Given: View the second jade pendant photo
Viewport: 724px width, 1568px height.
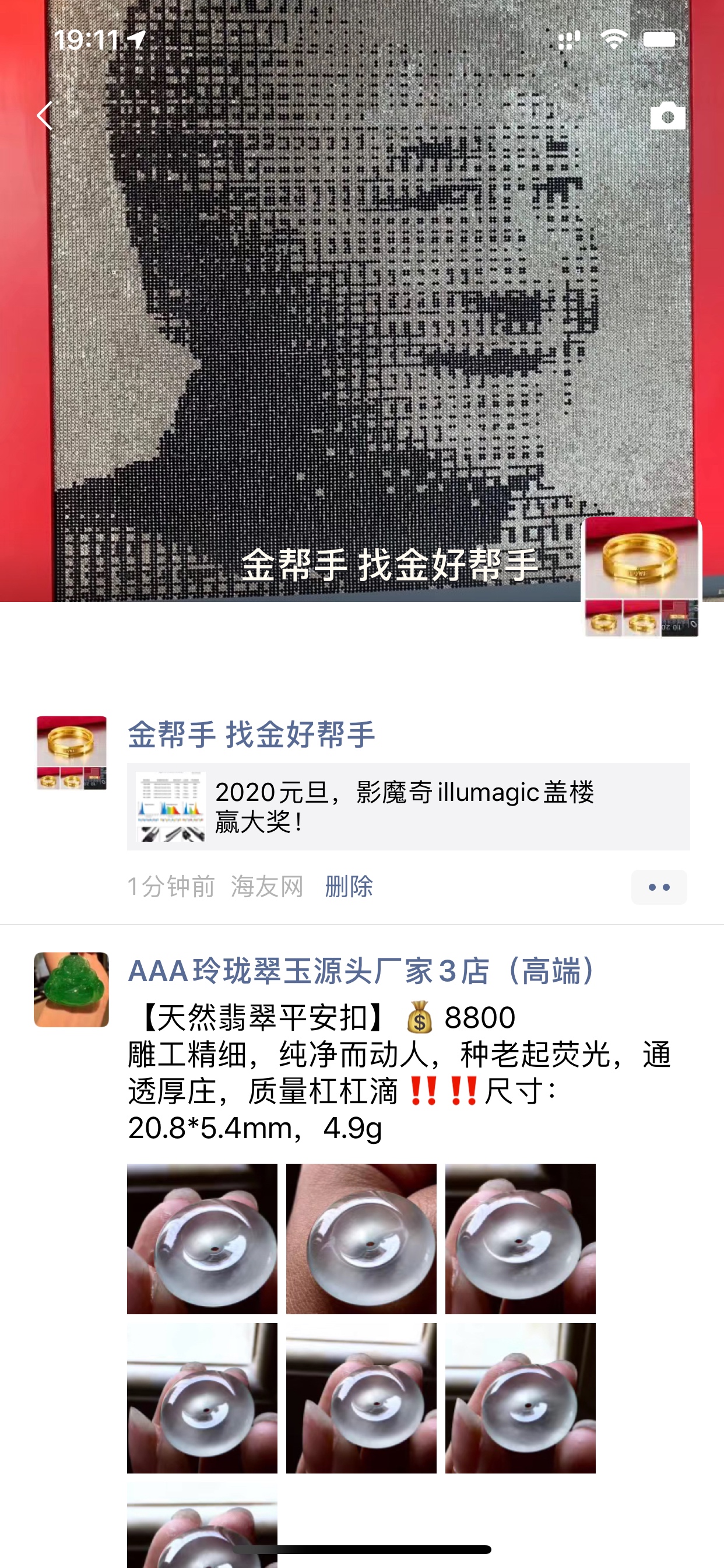Looking at the screenshot, I should tap(361, 1238).
